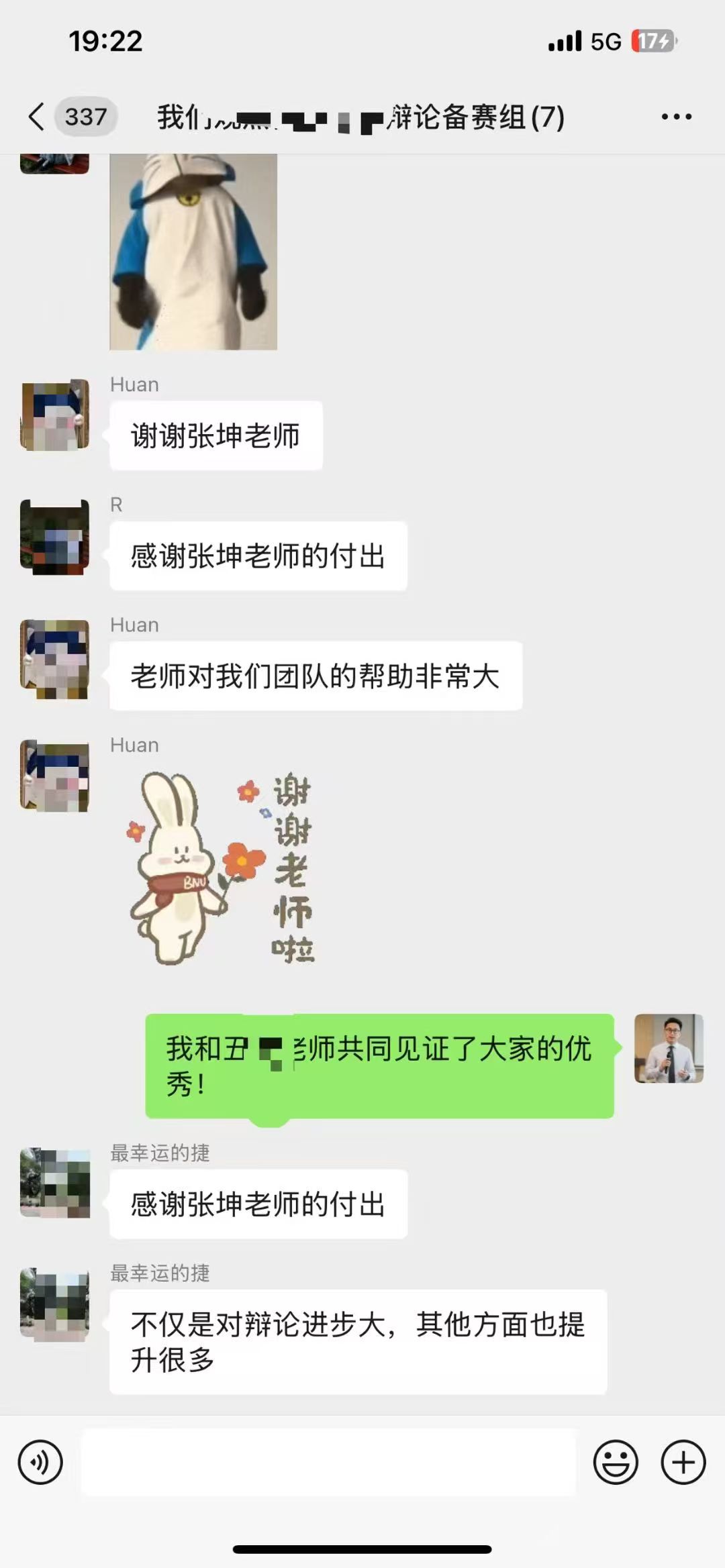Open R's profile avatar
The width and height of the screenshot is (725, 1568).
tap(54, 537)
